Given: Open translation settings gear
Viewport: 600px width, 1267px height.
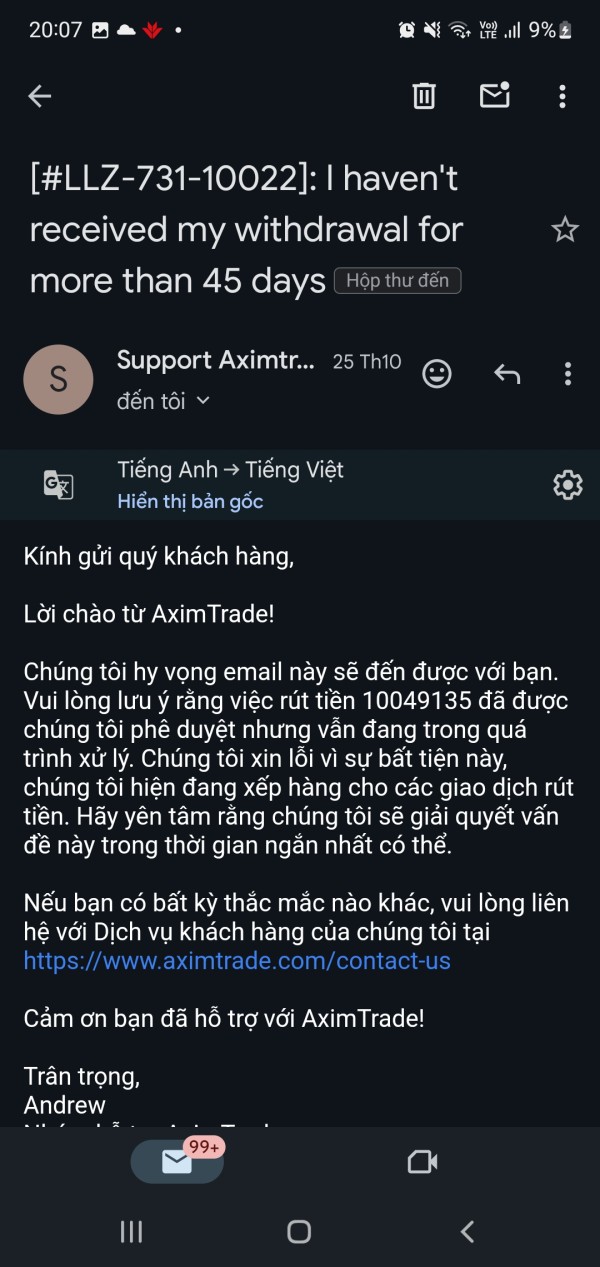Looking at the screenshot, I should [x=567, y=485].
